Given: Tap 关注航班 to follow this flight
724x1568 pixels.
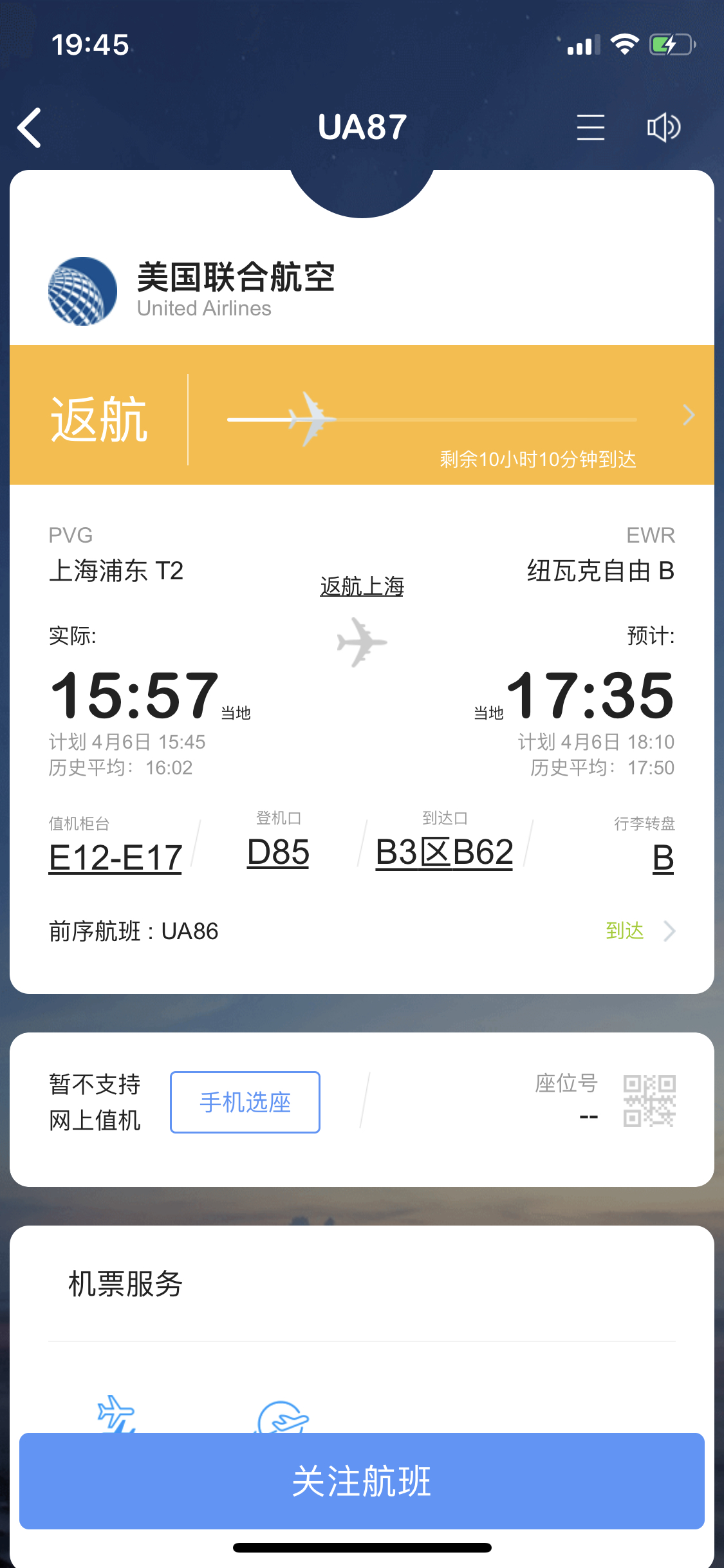Looking at the screenshot, I should click(x=362, y=1480).
